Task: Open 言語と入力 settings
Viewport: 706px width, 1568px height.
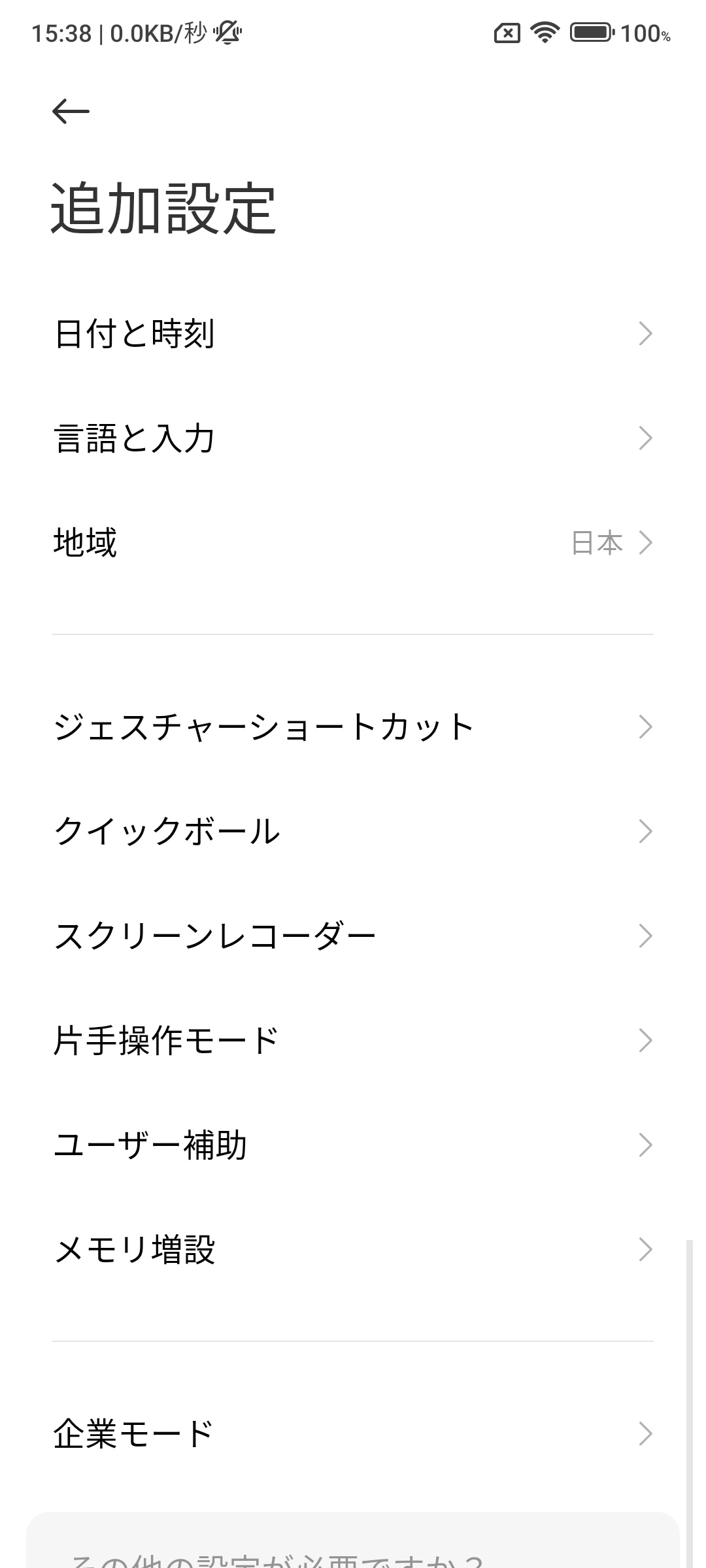Action: [x=353, y=438]
